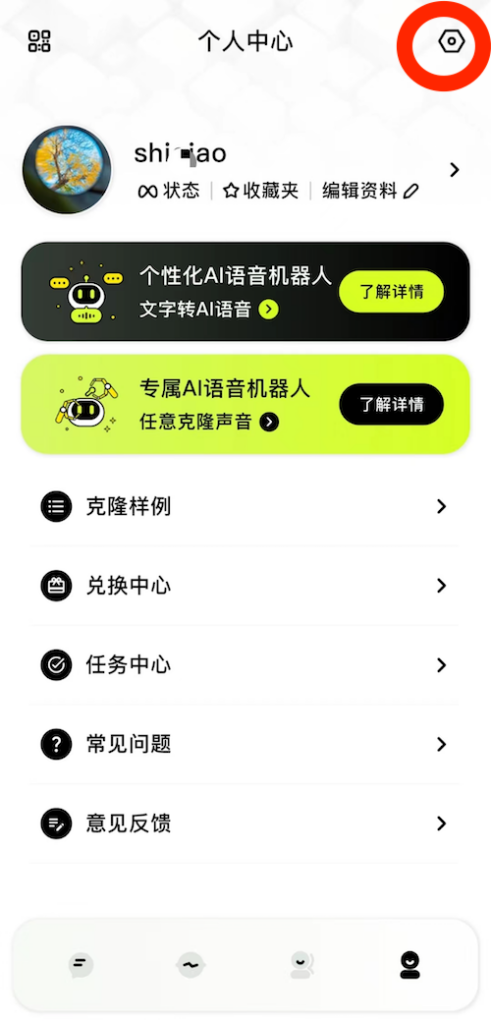491x1024 pixels.
Task: Switch to the wave icon bottom tab
Action: coord(191,965)
